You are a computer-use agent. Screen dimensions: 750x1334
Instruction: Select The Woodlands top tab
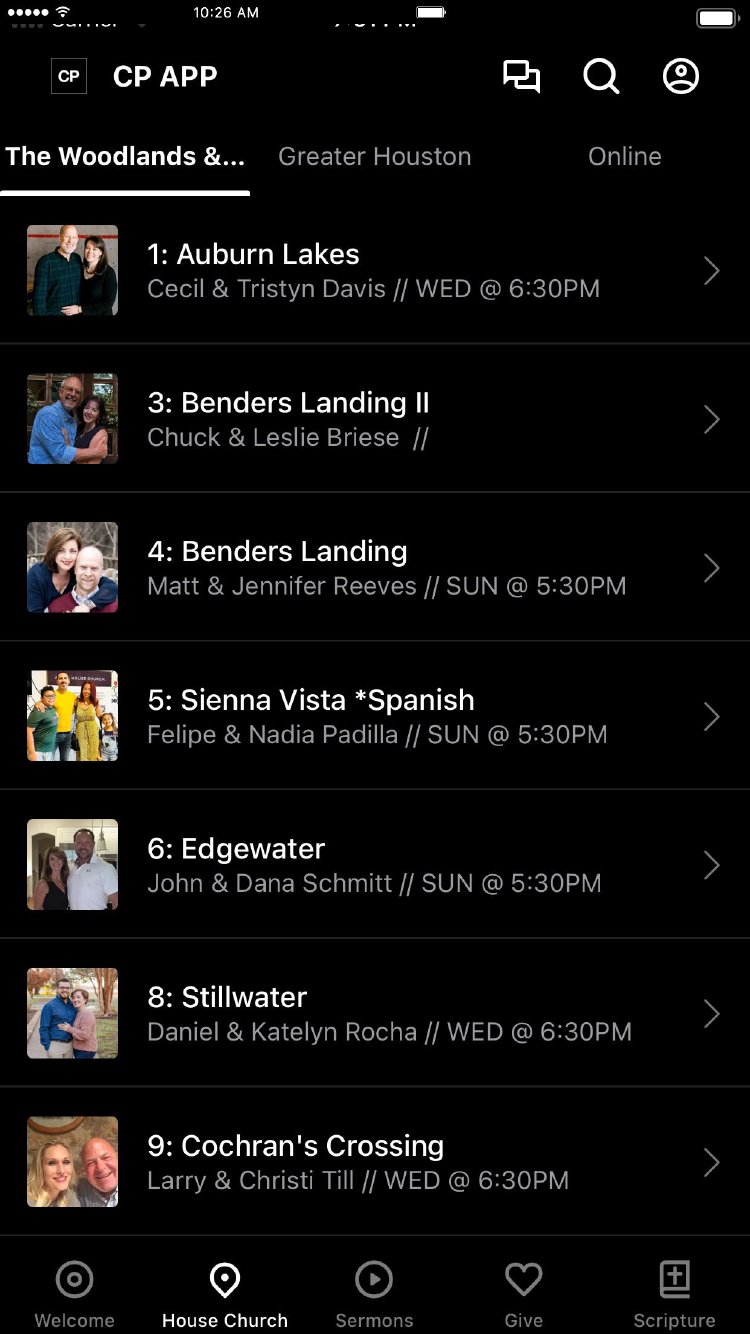coord(125,157)
